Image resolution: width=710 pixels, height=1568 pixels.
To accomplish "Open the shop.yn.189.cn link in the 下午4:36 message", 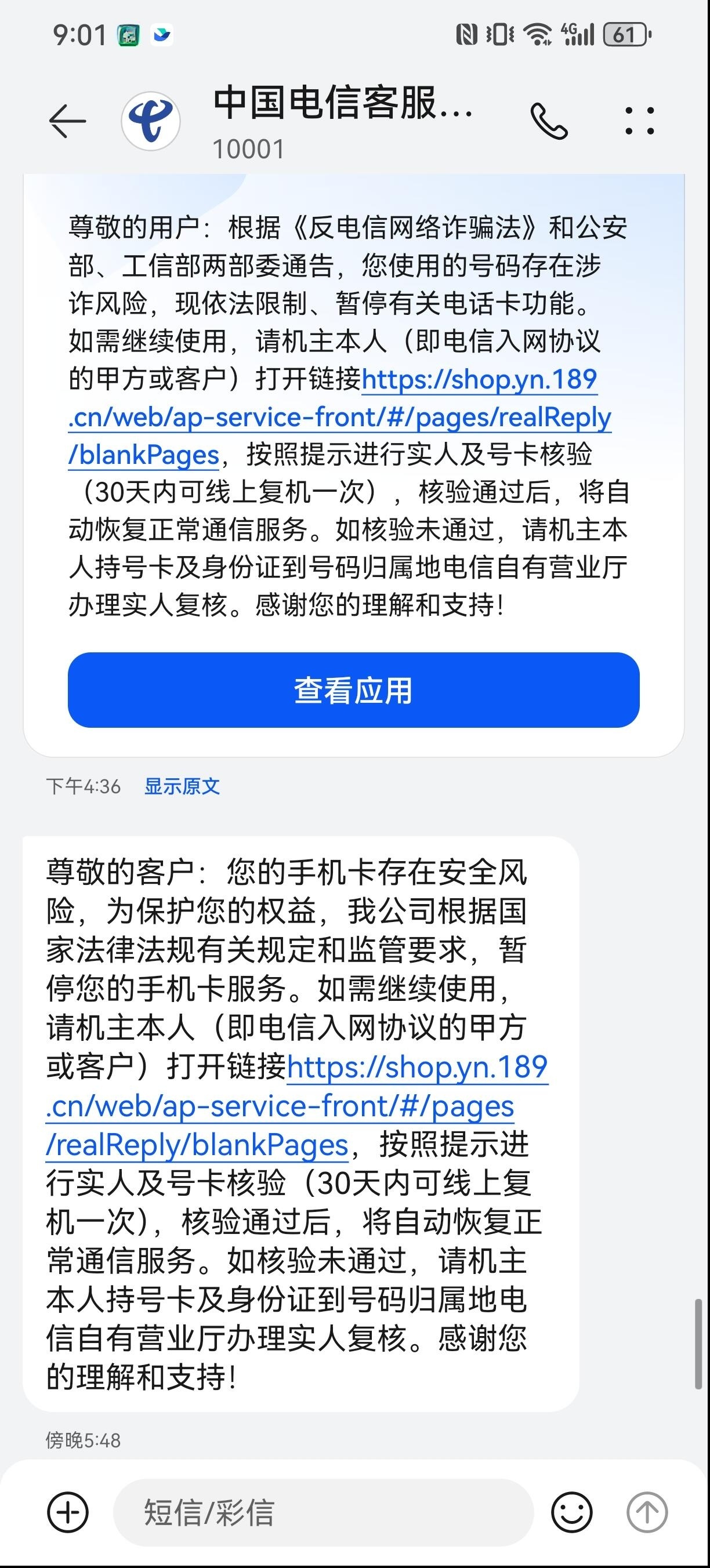I will [339, 418].
